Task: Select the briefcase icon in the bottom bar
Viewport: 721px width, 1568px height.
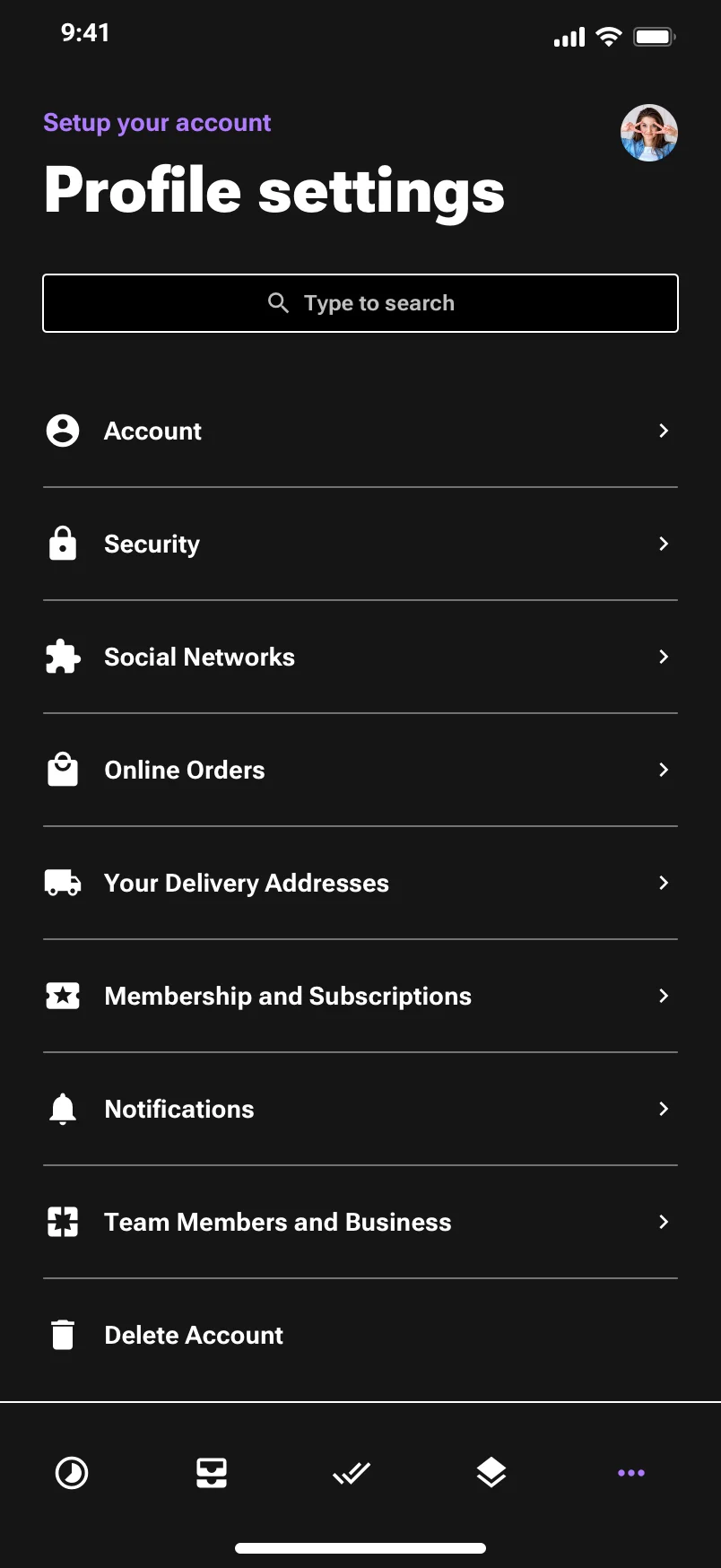Action: tap(211, 1472)
